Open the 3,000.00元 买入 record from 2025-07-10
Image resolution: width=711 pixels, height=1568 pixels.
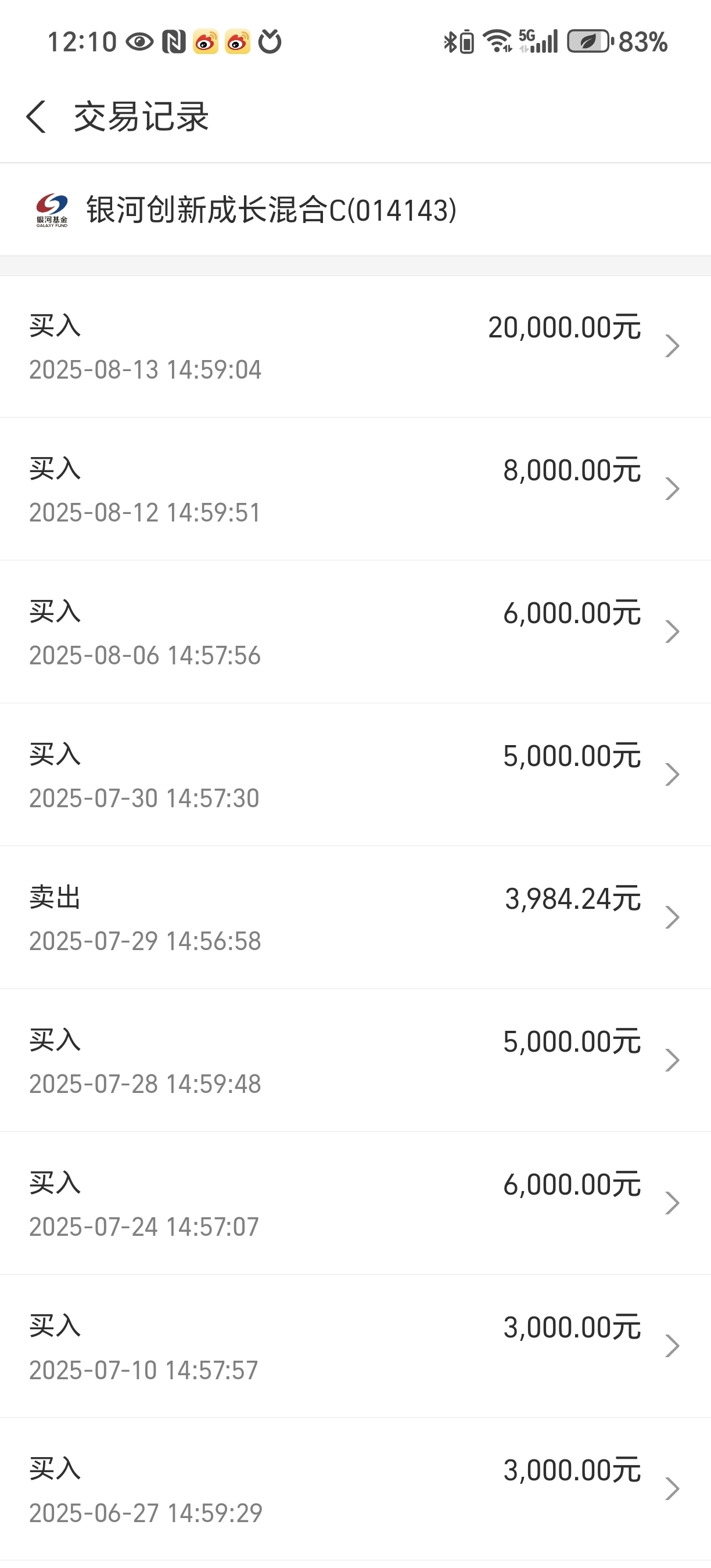[355, 1346]
